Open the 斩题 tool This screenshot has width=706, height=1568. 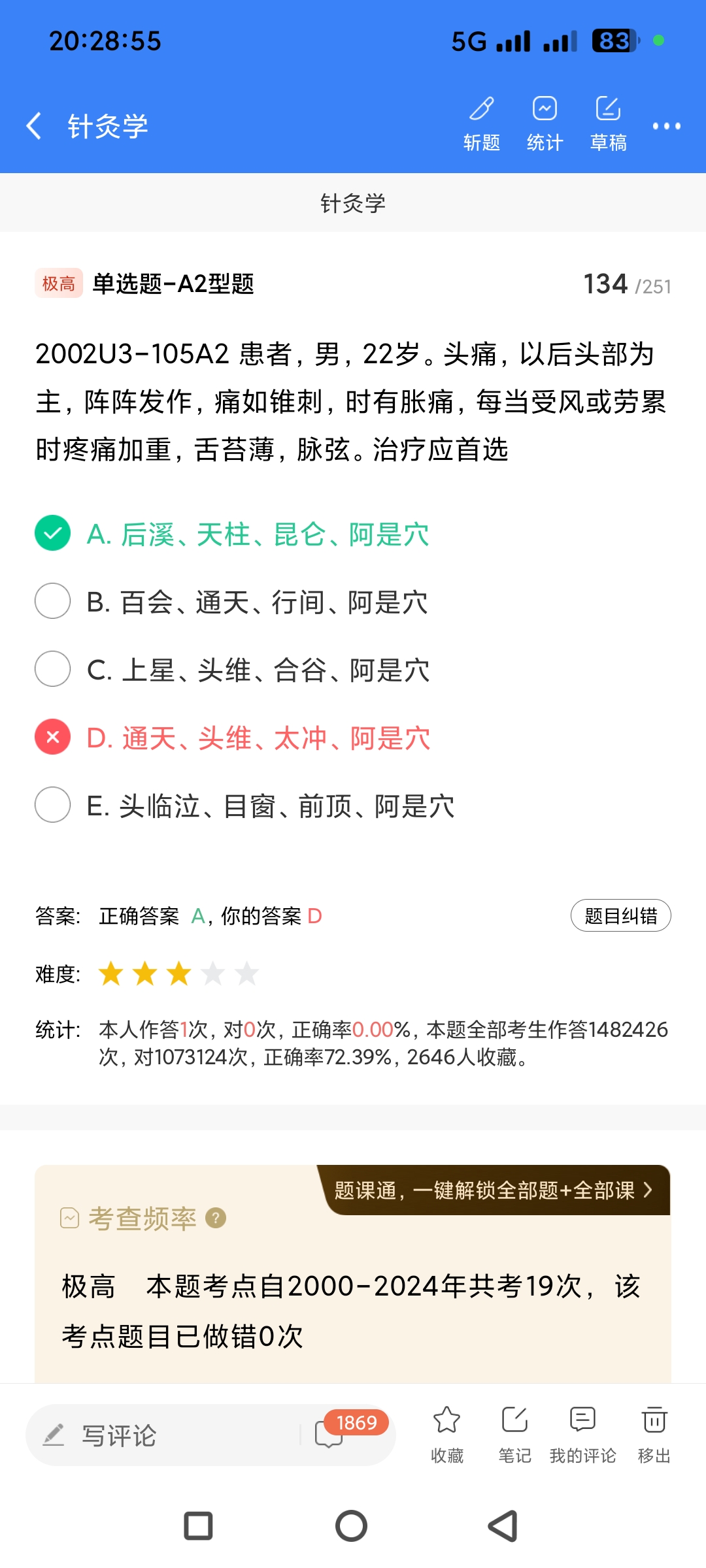click(482, 123)
